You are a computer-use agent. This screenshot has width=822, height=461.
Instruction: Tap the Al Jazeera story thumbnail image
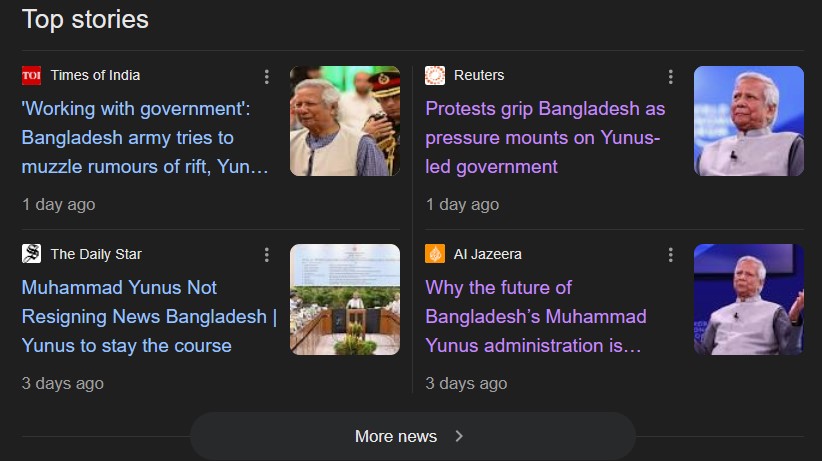[748, 300]
